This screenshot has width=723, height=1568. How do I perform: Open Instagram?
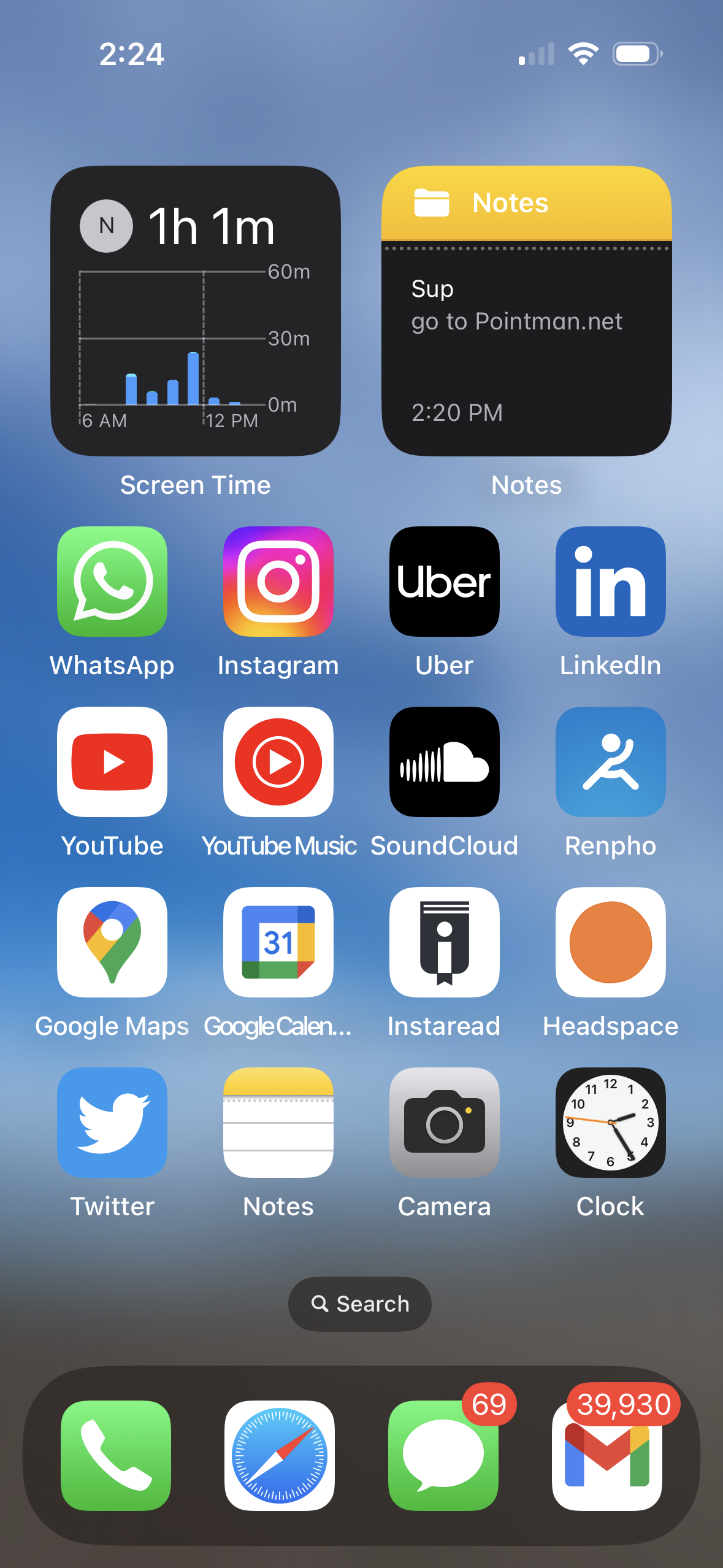point(278,581)
